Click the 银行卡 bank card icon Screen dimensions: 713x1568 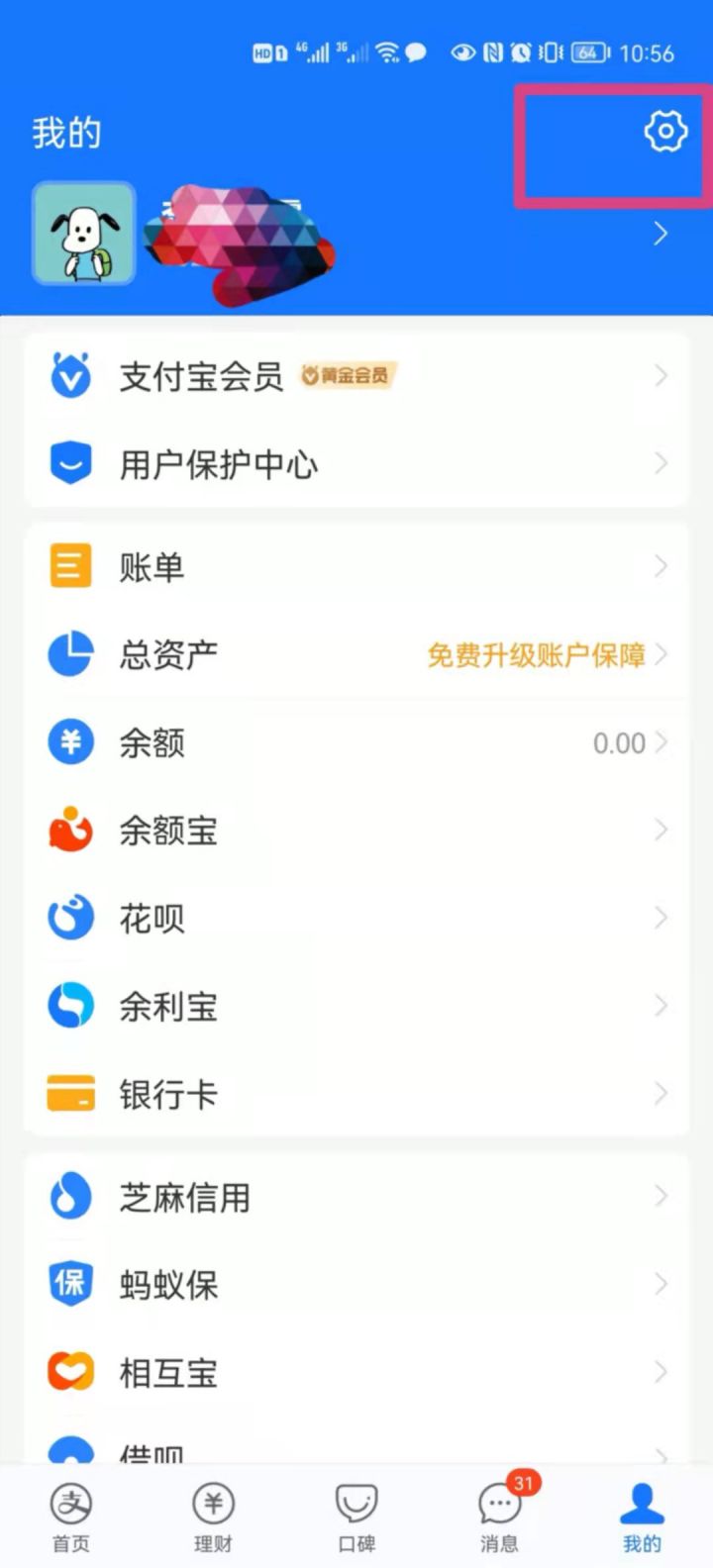coord(69,1093)
